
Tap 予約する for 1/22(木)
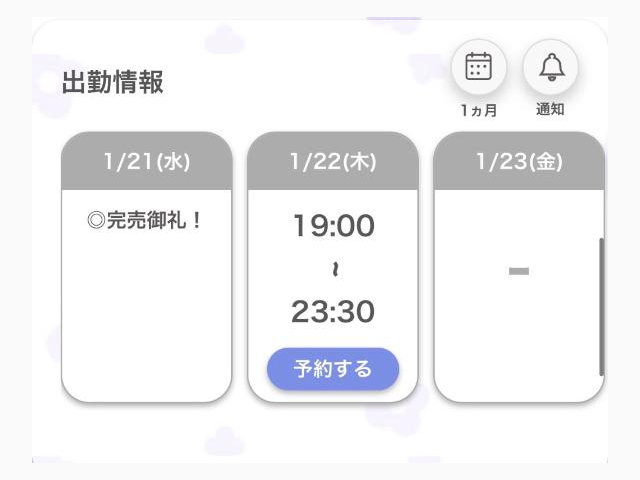point(332,369)
